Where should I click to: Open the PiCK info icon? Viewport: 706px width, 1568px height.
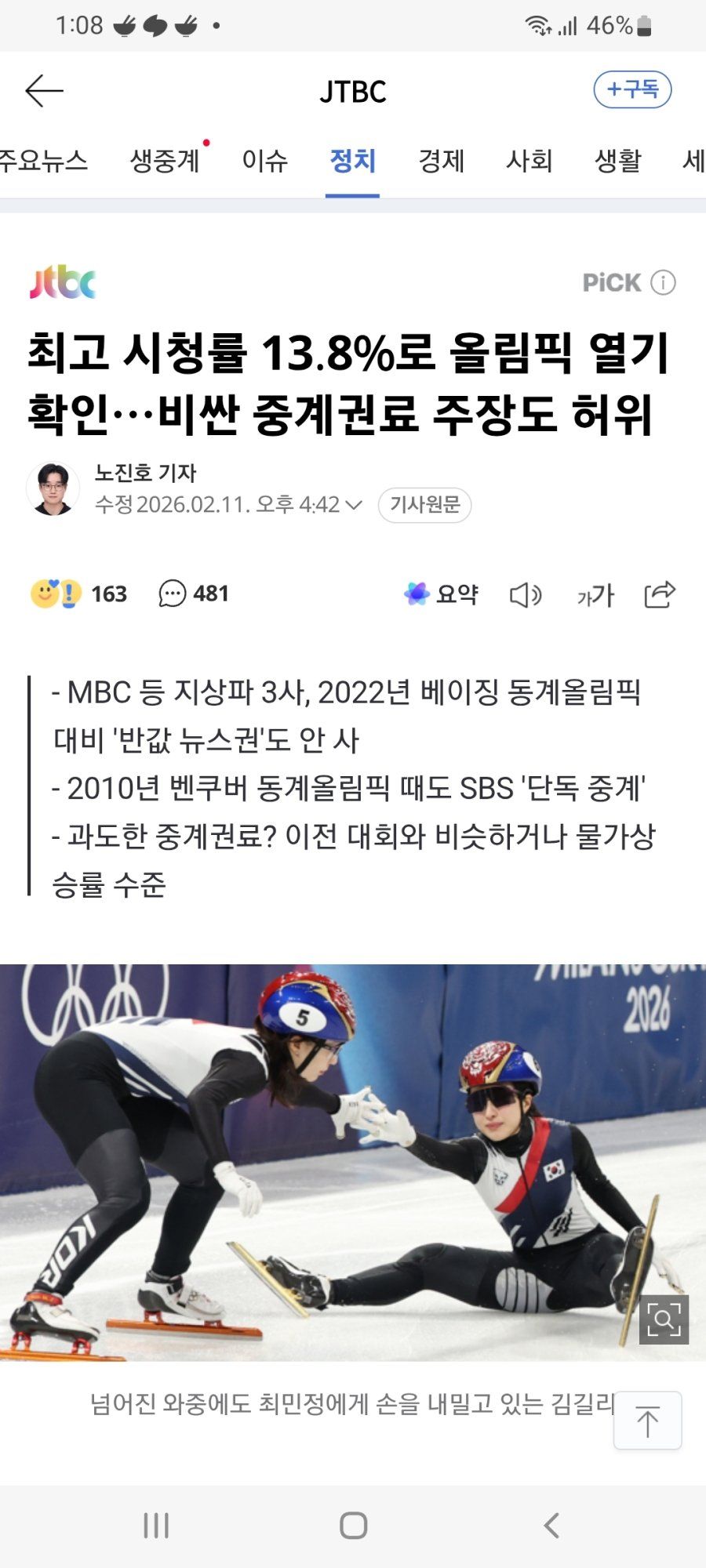(x=664, y=282)
